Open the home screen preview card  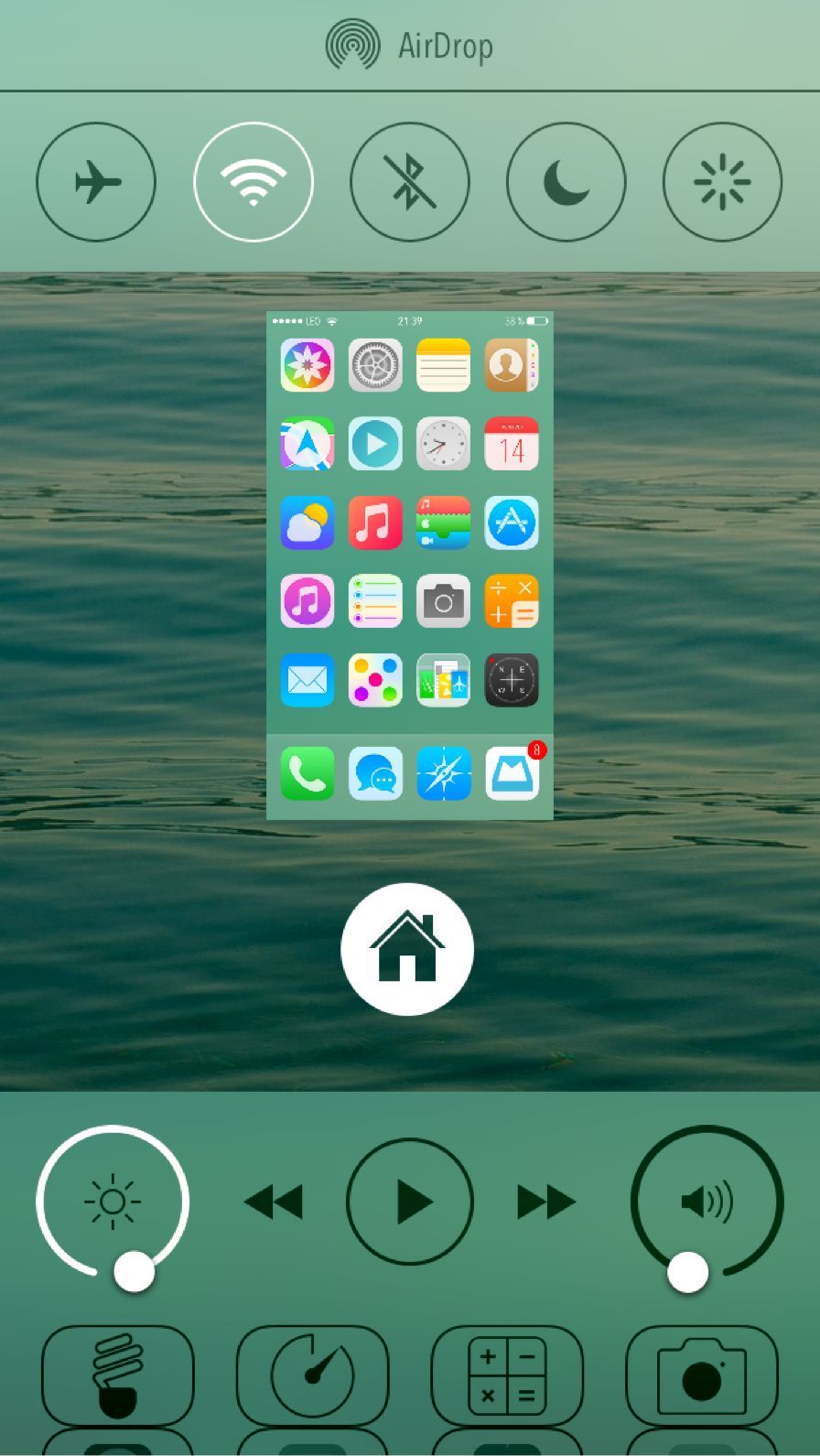[410, 565]
